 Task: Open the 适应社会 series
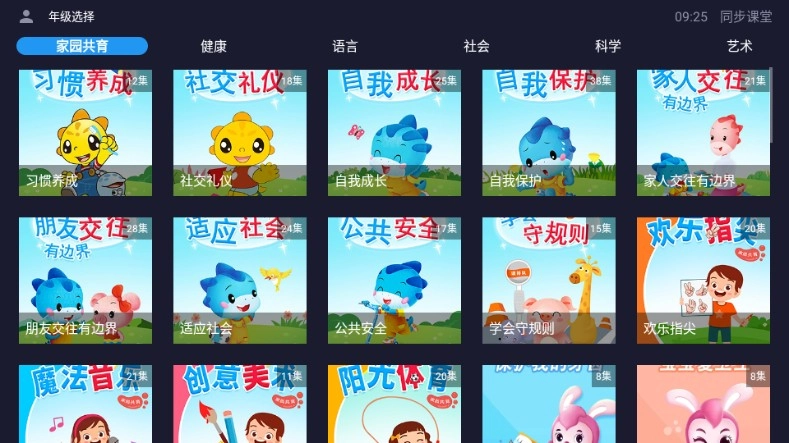240,280
